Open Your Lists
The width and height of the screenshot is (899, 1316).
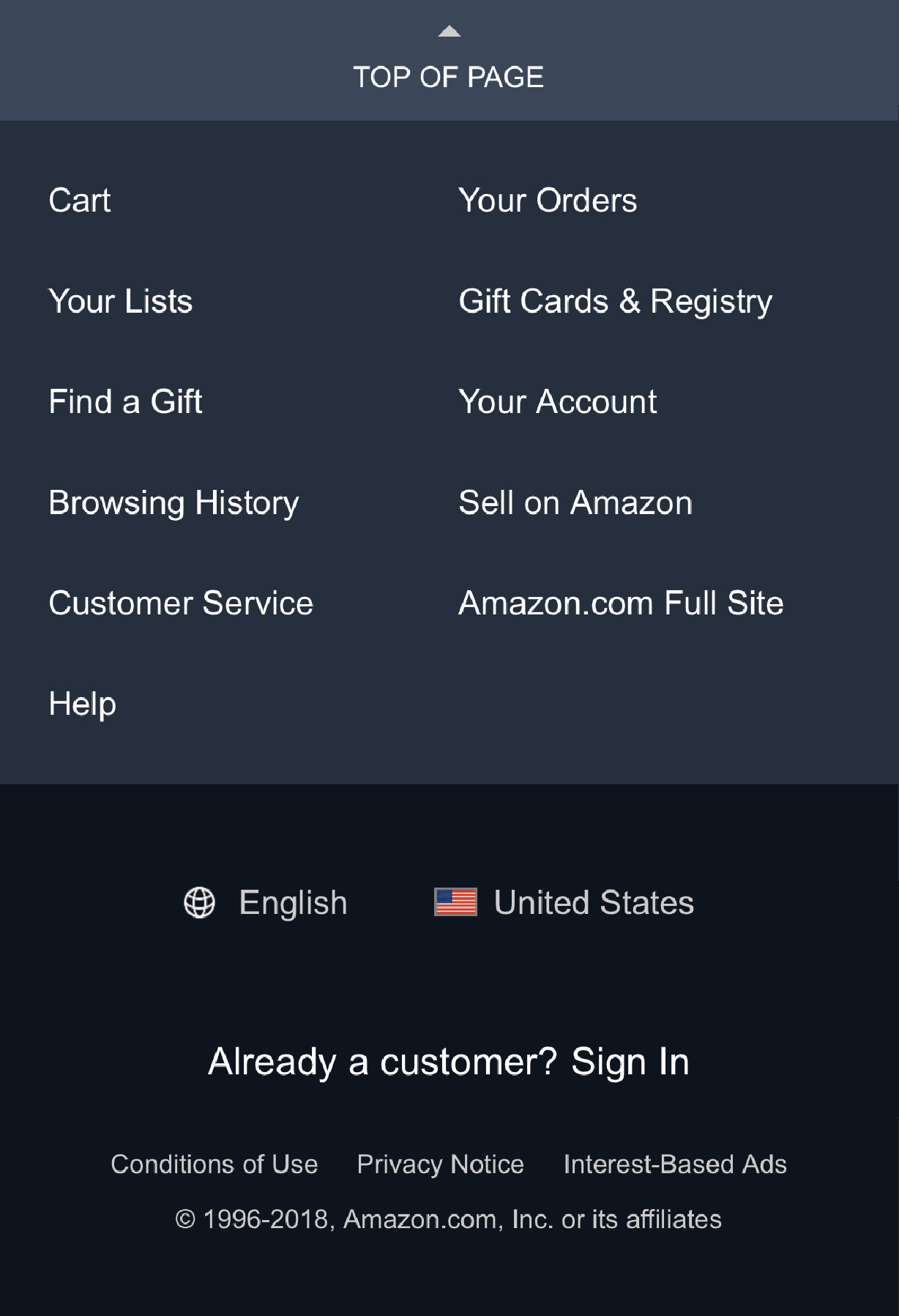click(121, 301)
